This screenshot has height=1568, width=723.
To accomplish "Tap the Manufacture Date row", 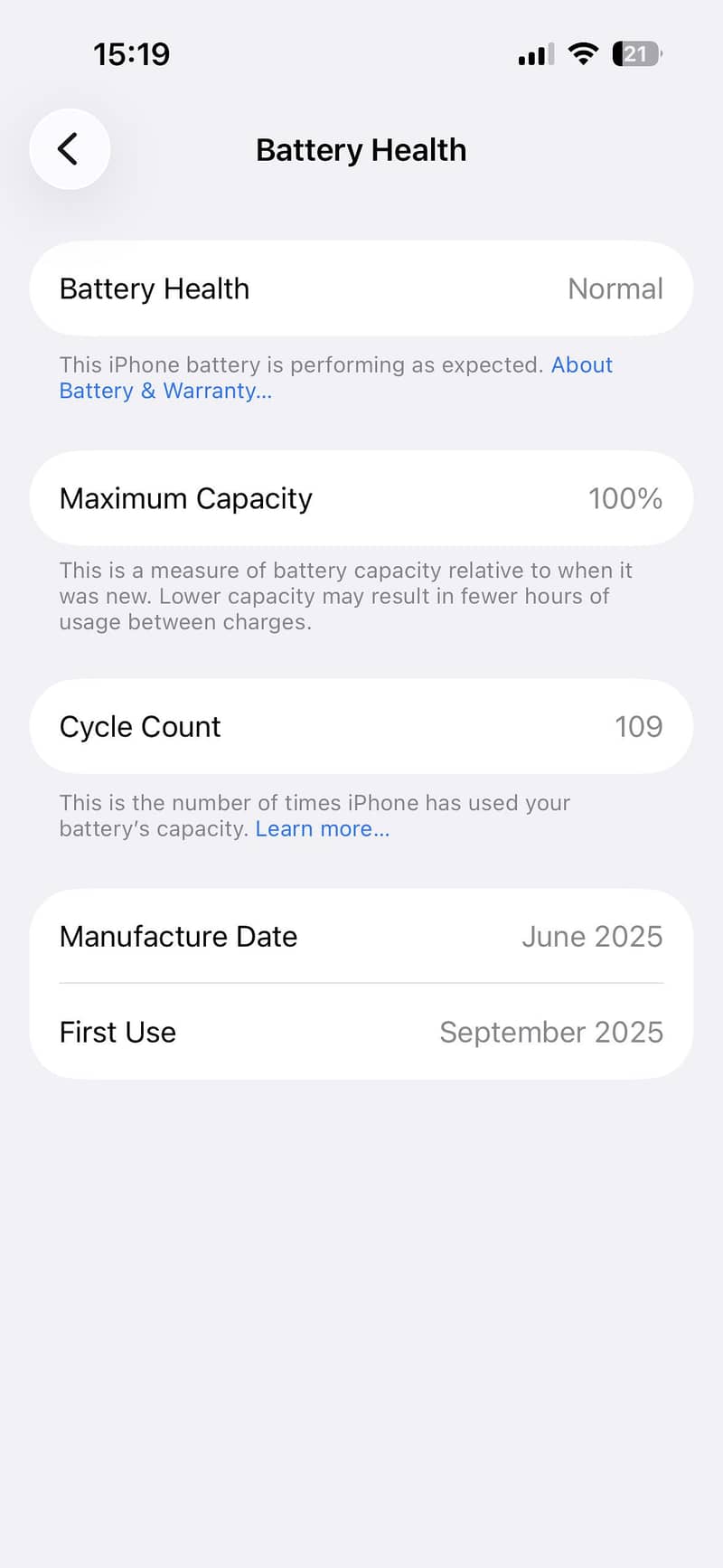I will pos(361,937).
